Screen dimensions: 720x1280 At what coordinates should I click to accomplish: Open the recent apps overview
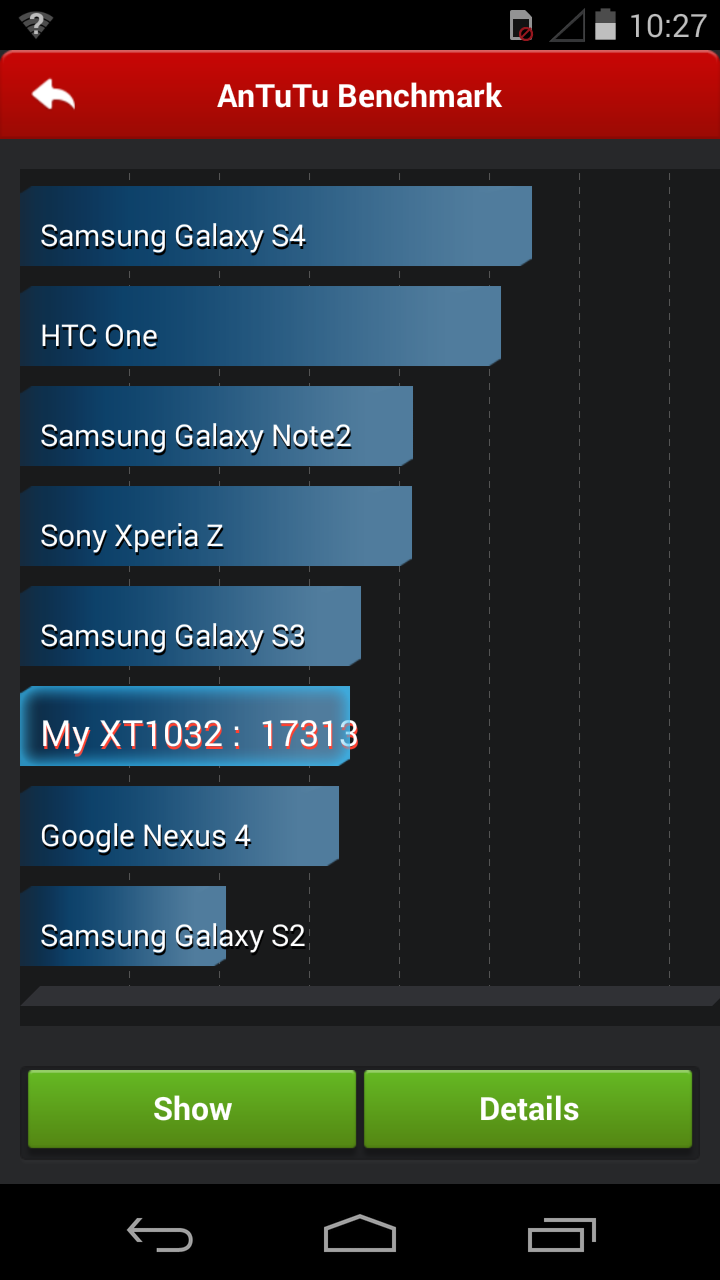(x=561, y=1234)
